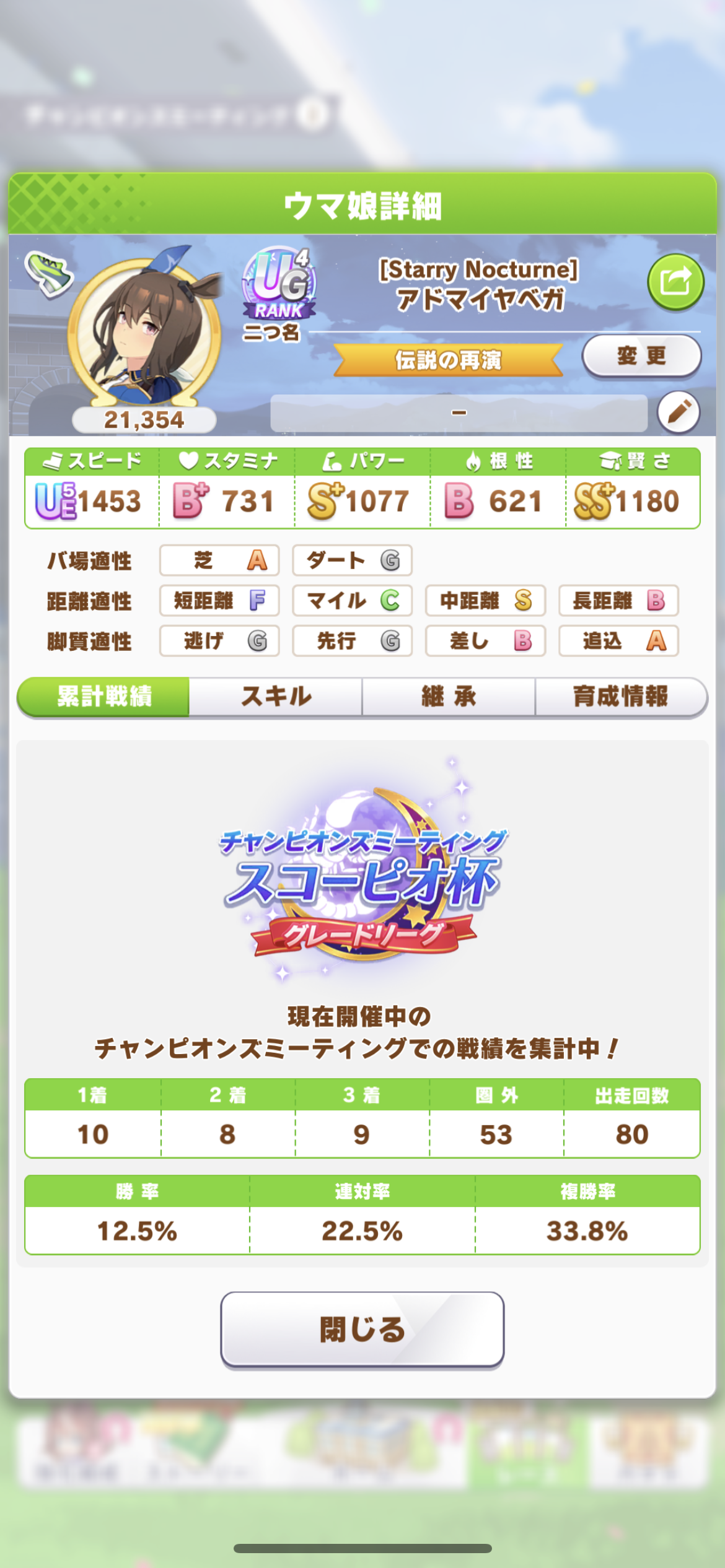The width and height of the screenshot is (725, 1568).
Task: View the 育成情報 tab
Action: point(620,696)
